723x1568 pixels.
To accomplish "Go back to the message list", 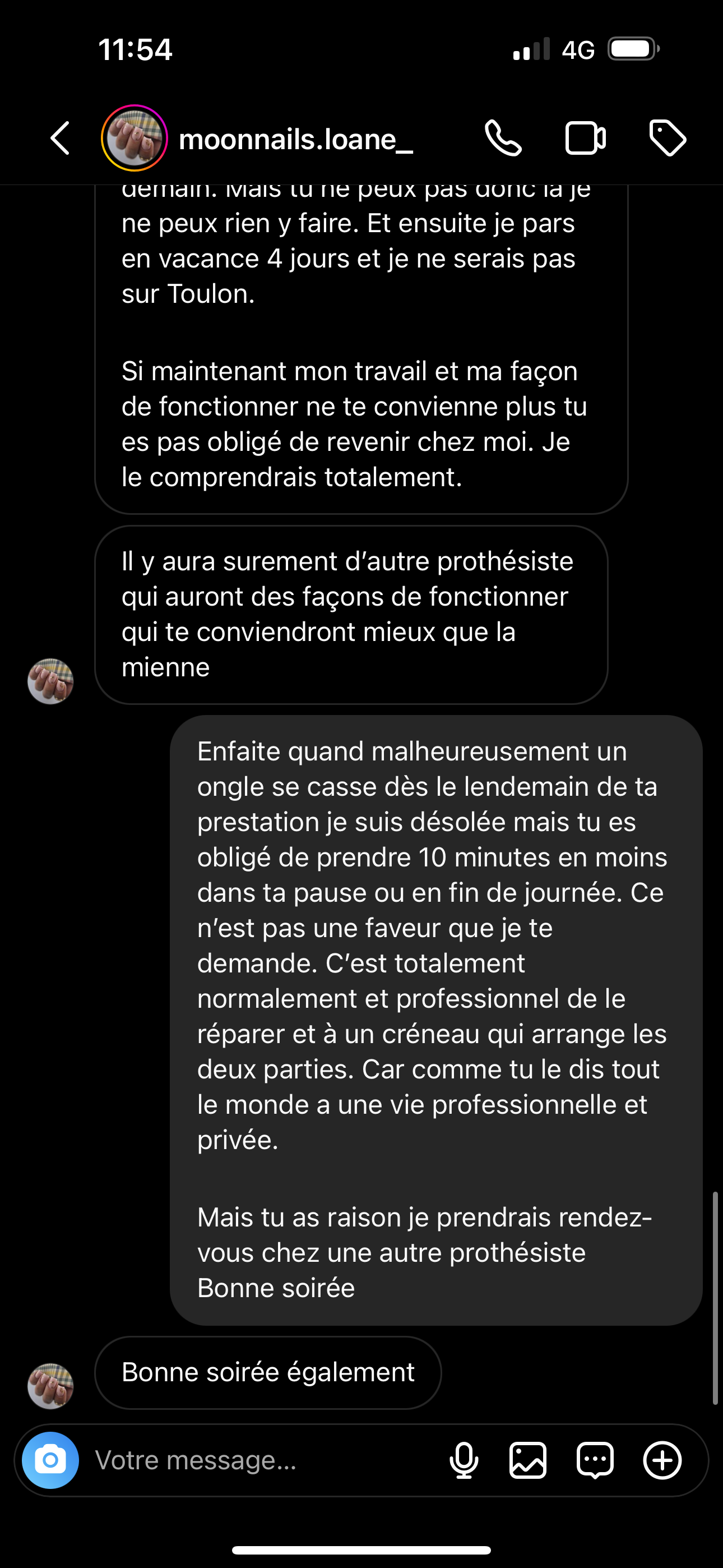I will [59, 138].
